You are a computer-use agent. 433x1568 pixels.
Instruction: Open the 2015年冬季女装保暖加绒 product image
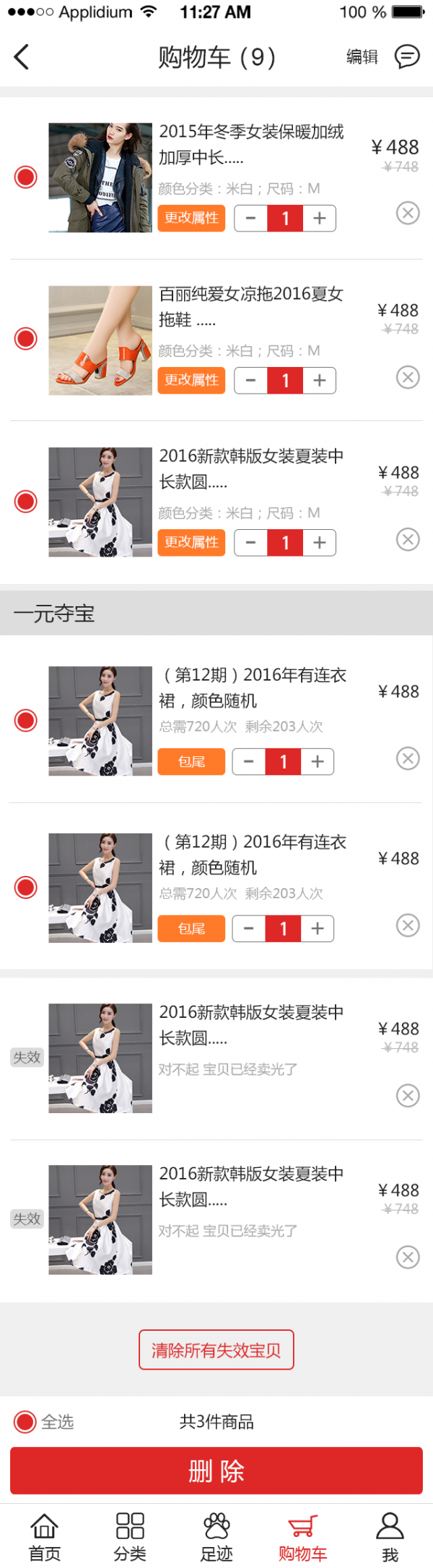(100, 177)
